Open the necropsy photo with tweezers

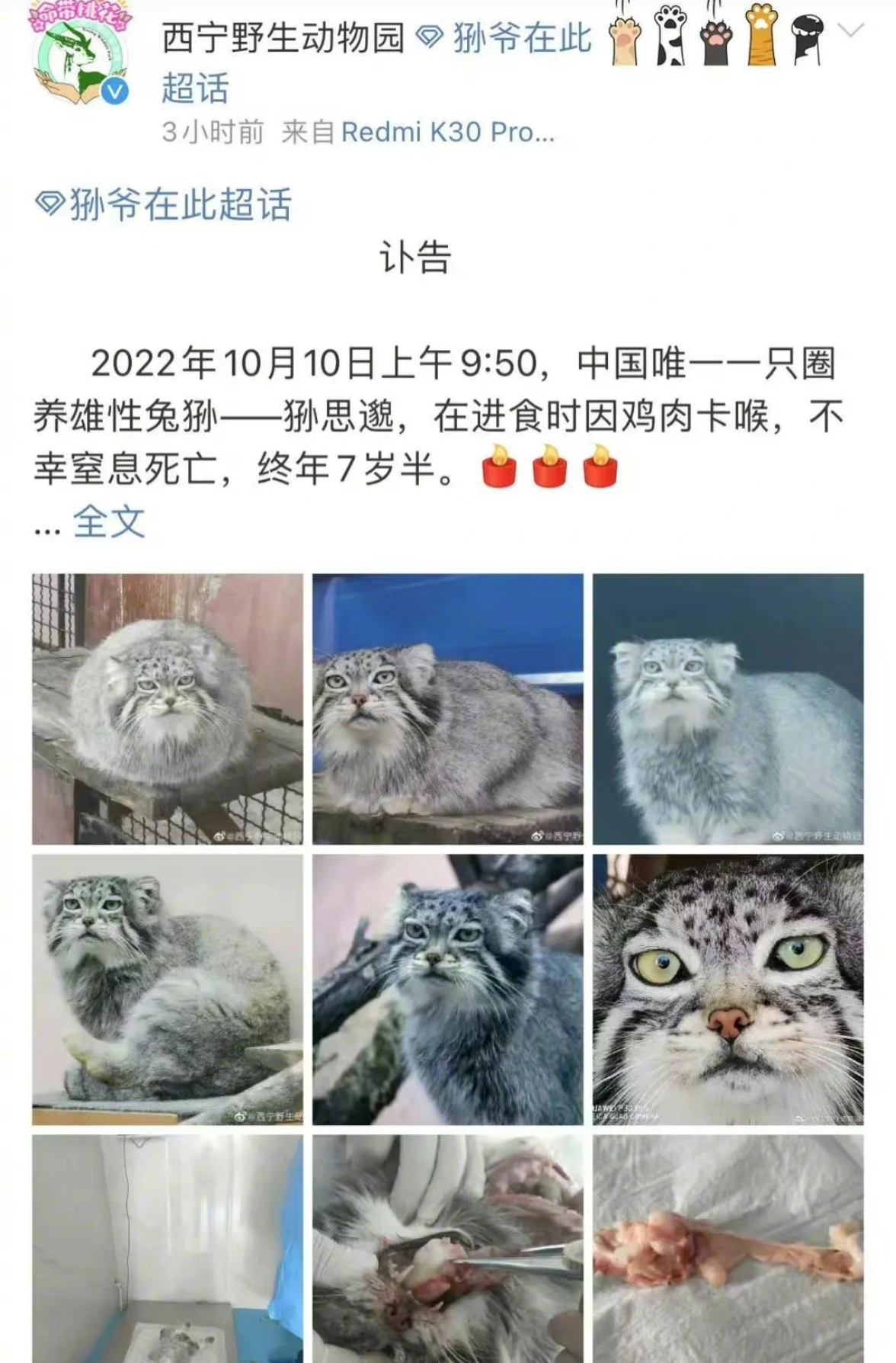[448, 1250]
